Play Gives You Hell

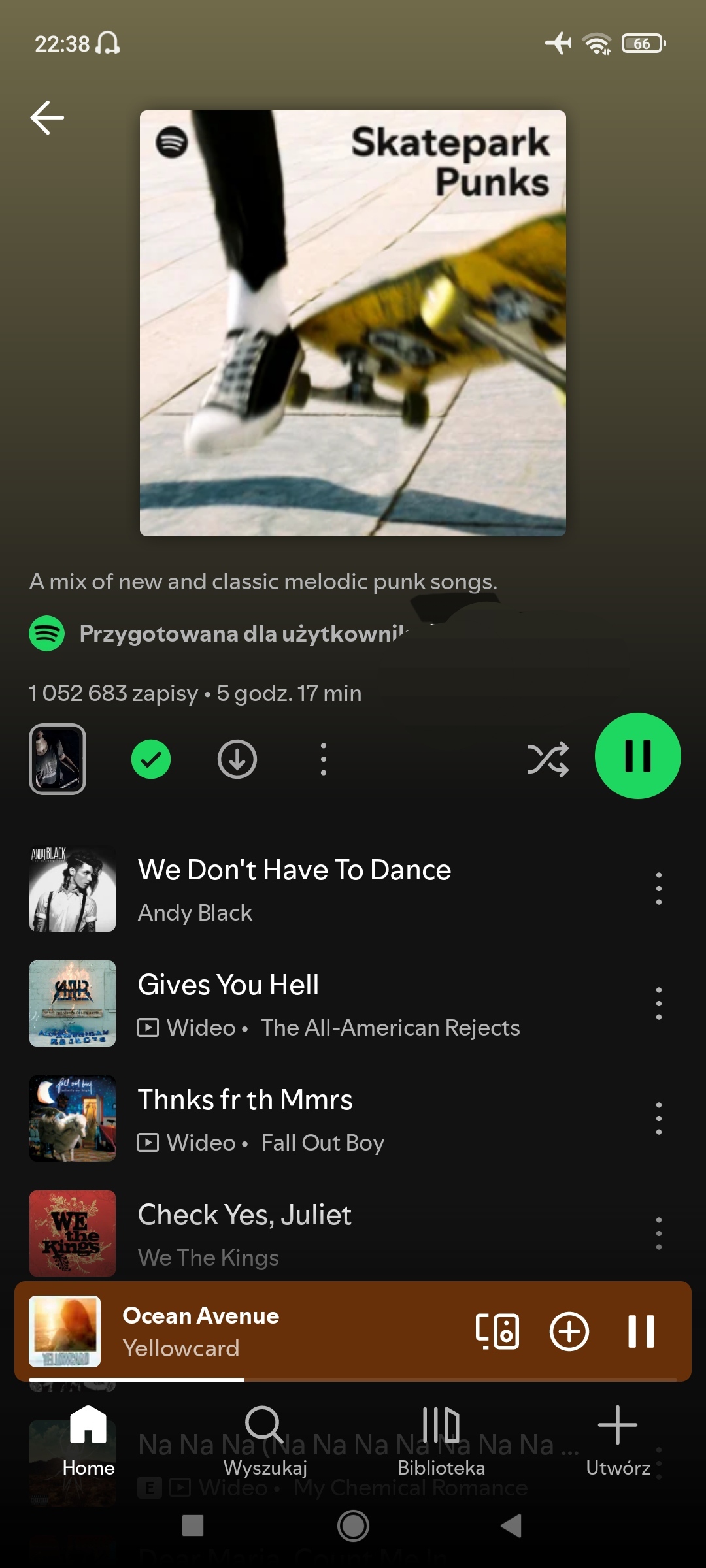pos(294,1004)
